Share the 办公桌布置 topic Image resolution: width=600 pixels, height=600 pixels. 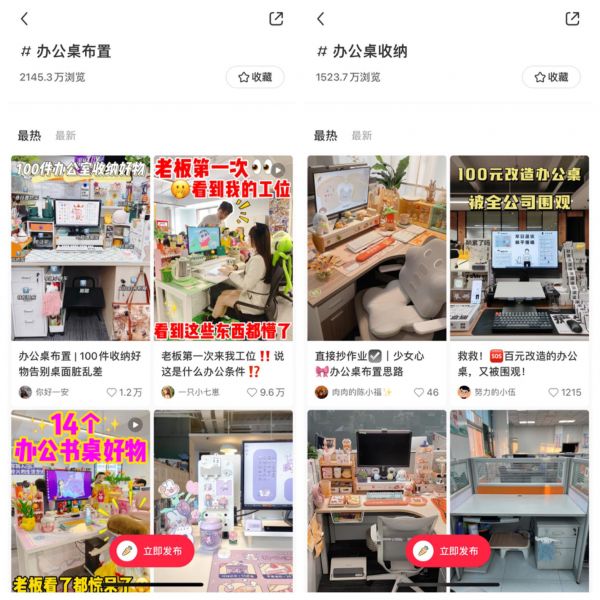[276, 19]
